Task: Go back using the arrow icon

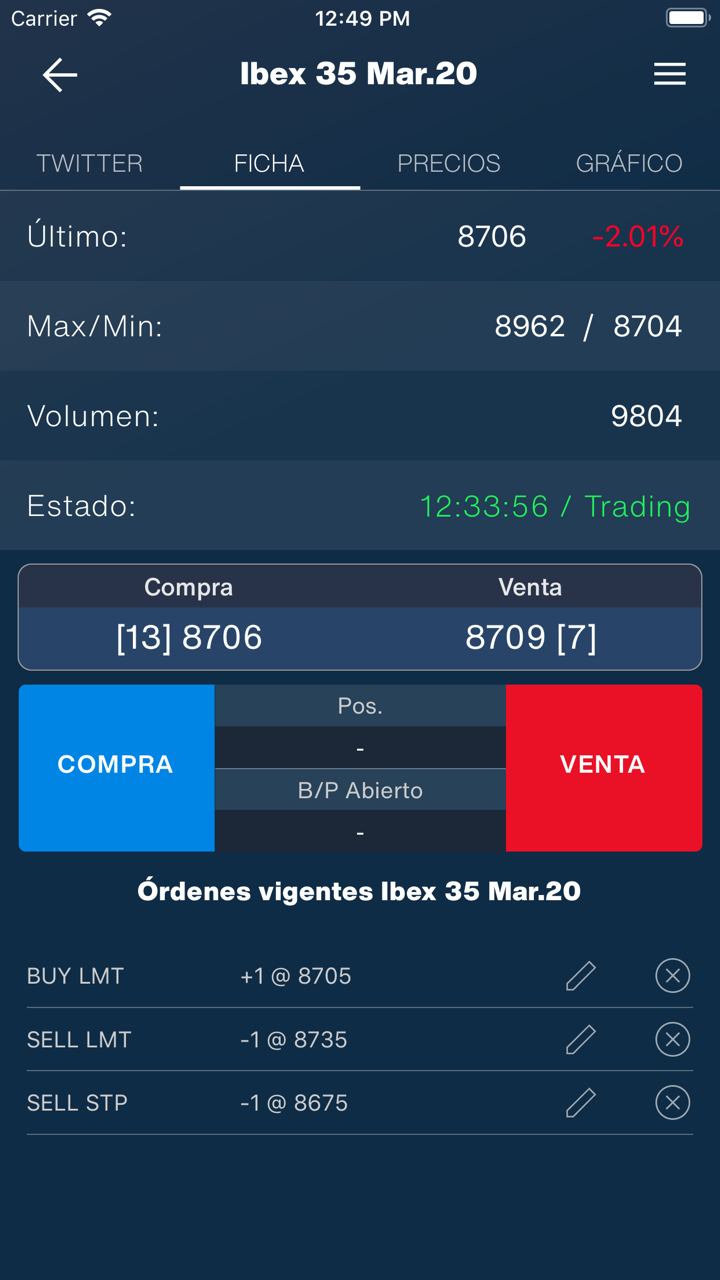Action: pos(60,75)
